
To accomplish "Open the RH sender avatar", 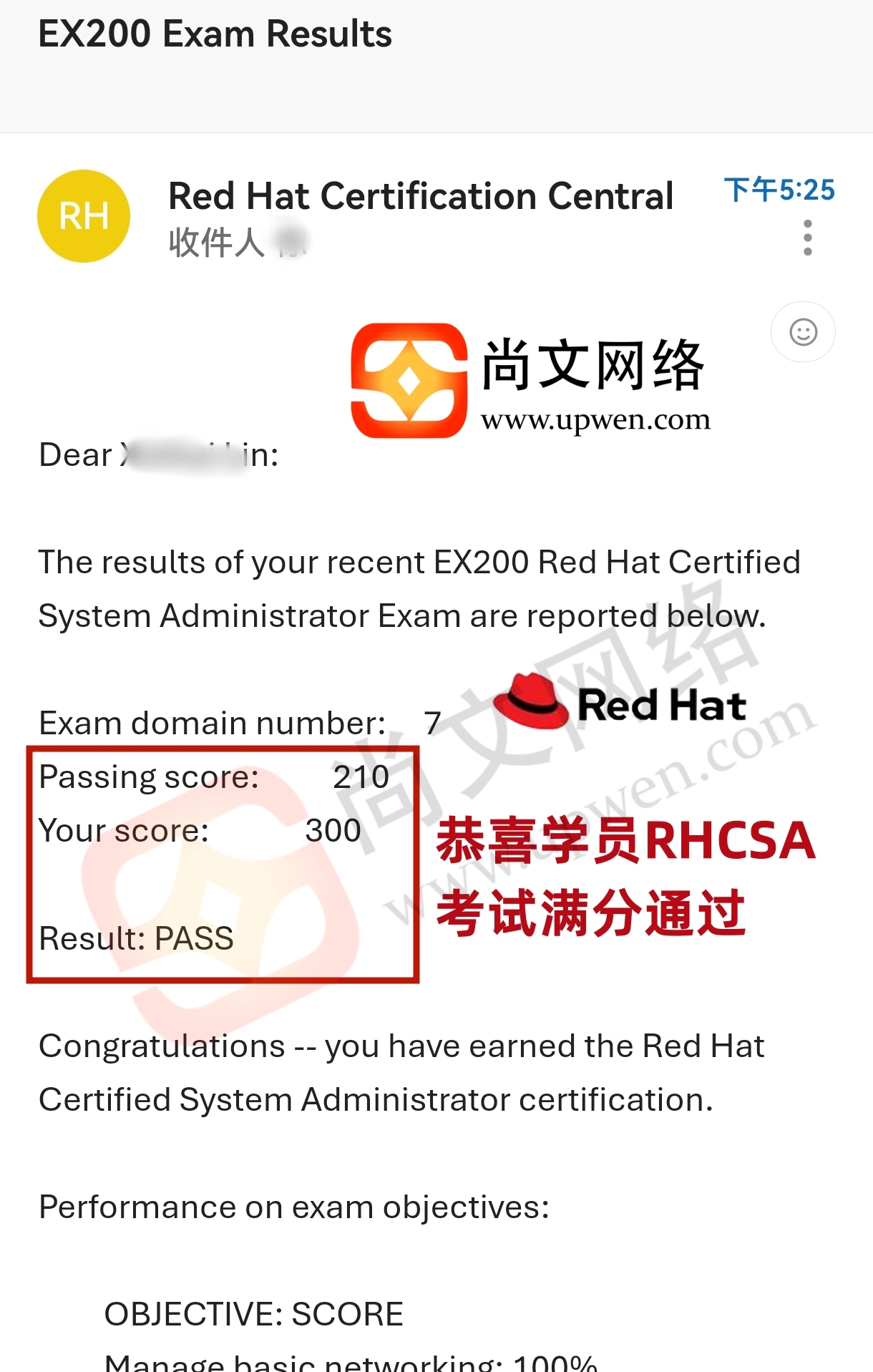I will pos(84,216).
